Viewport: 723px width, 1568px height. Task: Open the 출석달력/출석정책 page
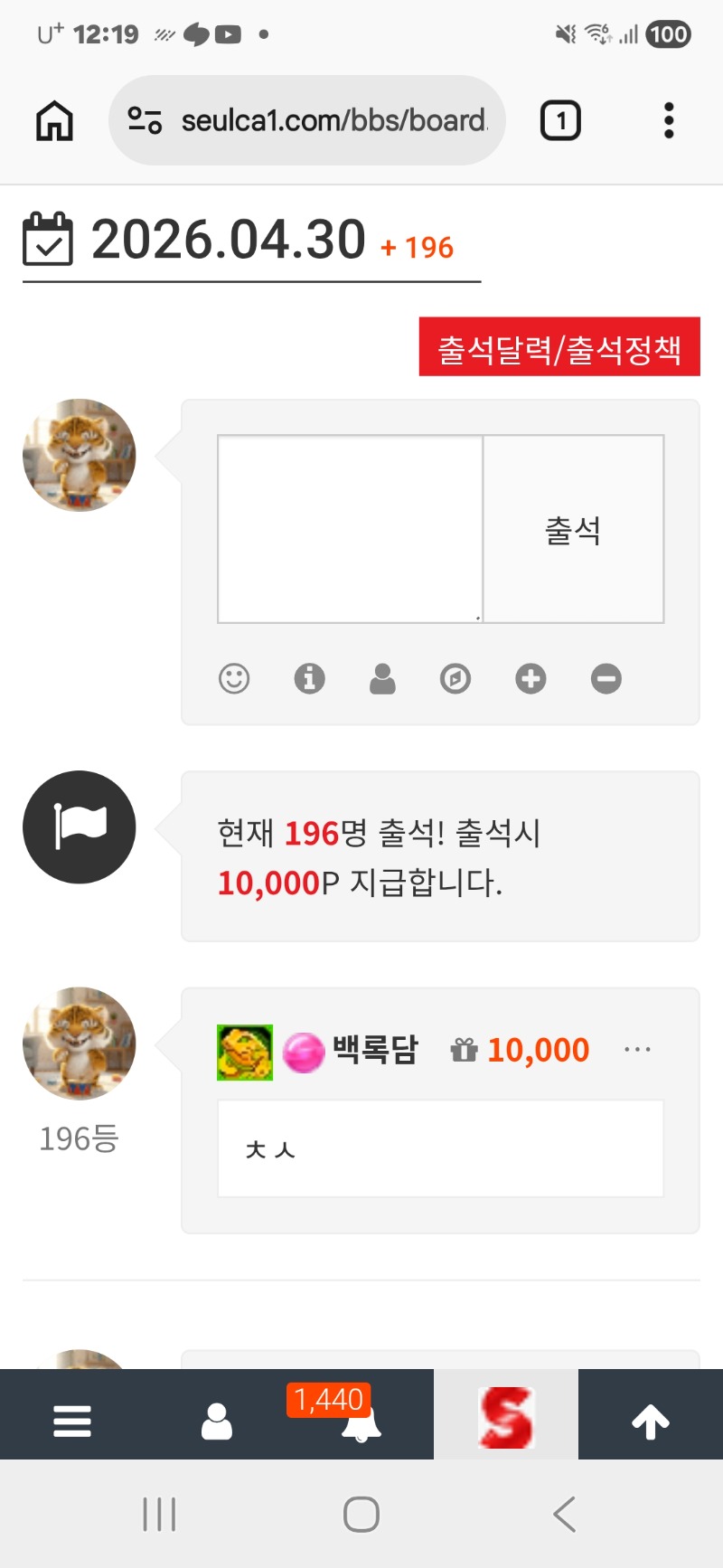[x=559, y=347]
